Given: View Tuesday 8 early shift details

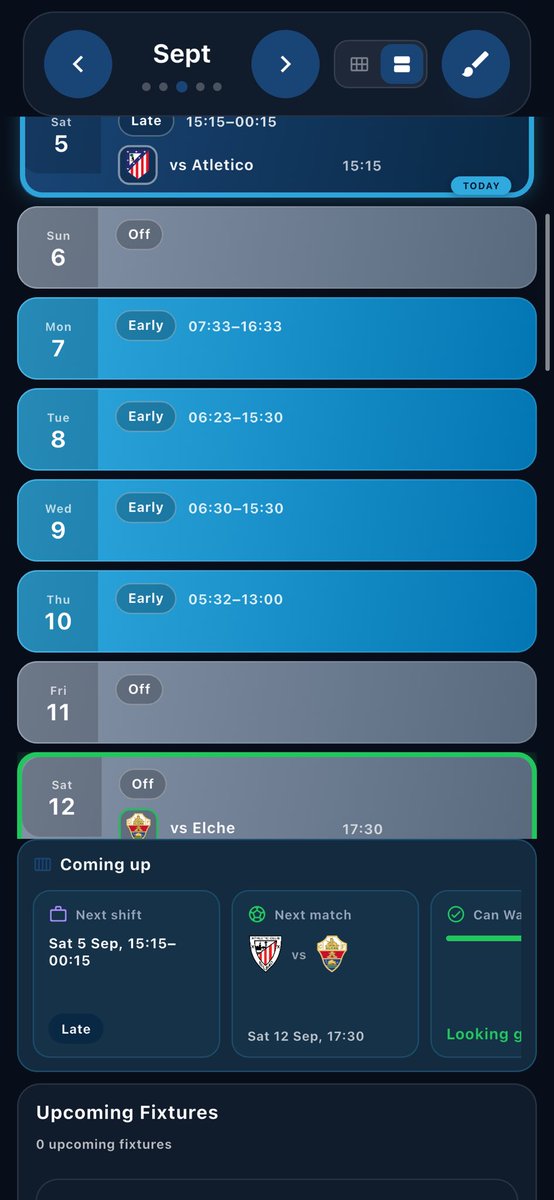Looking at the screenshot, I should (277, 429).
